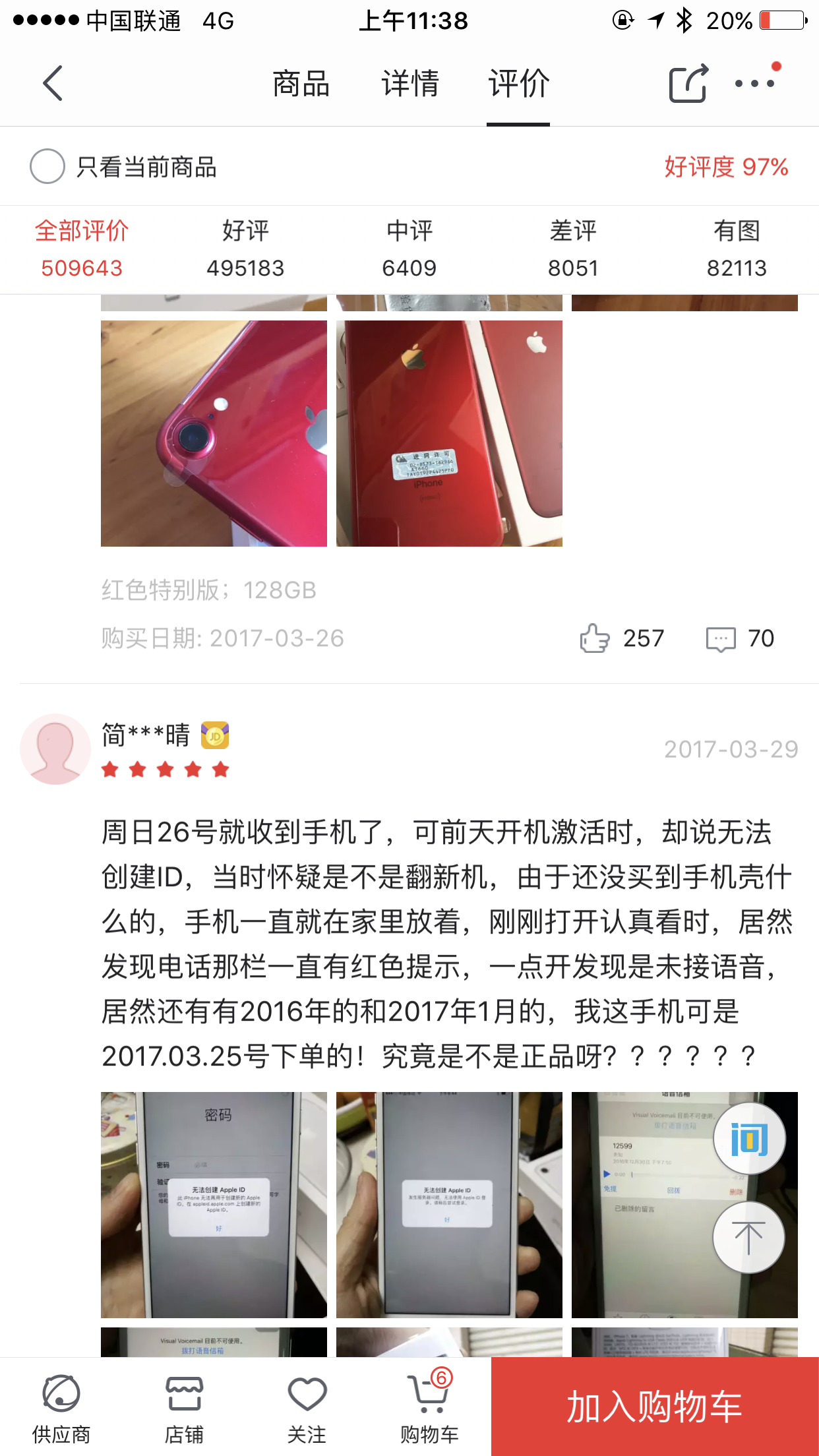Open the 70 comments on the review

point(721,638)
